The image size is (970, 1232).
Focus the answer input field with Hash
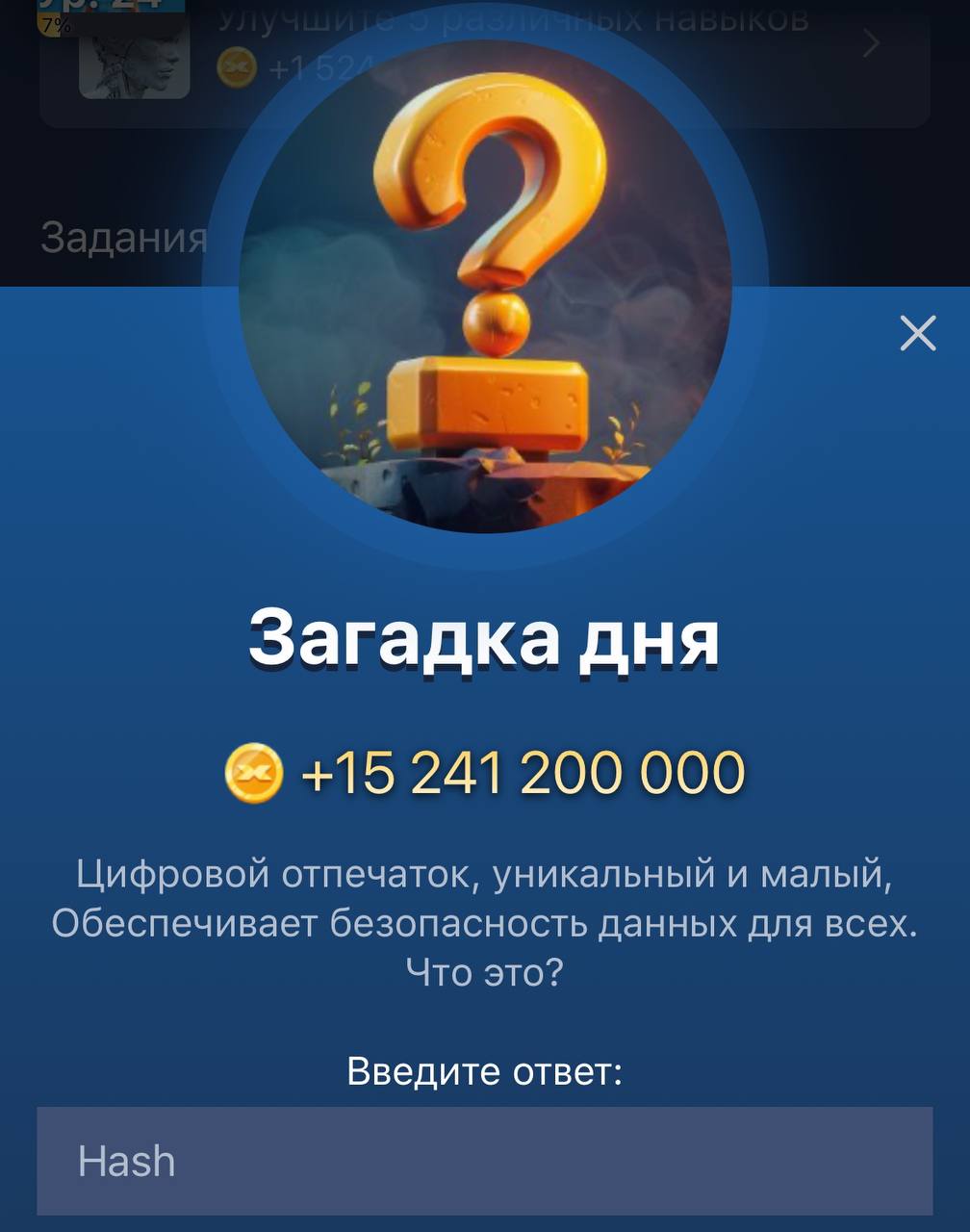tap(484, 1161)
